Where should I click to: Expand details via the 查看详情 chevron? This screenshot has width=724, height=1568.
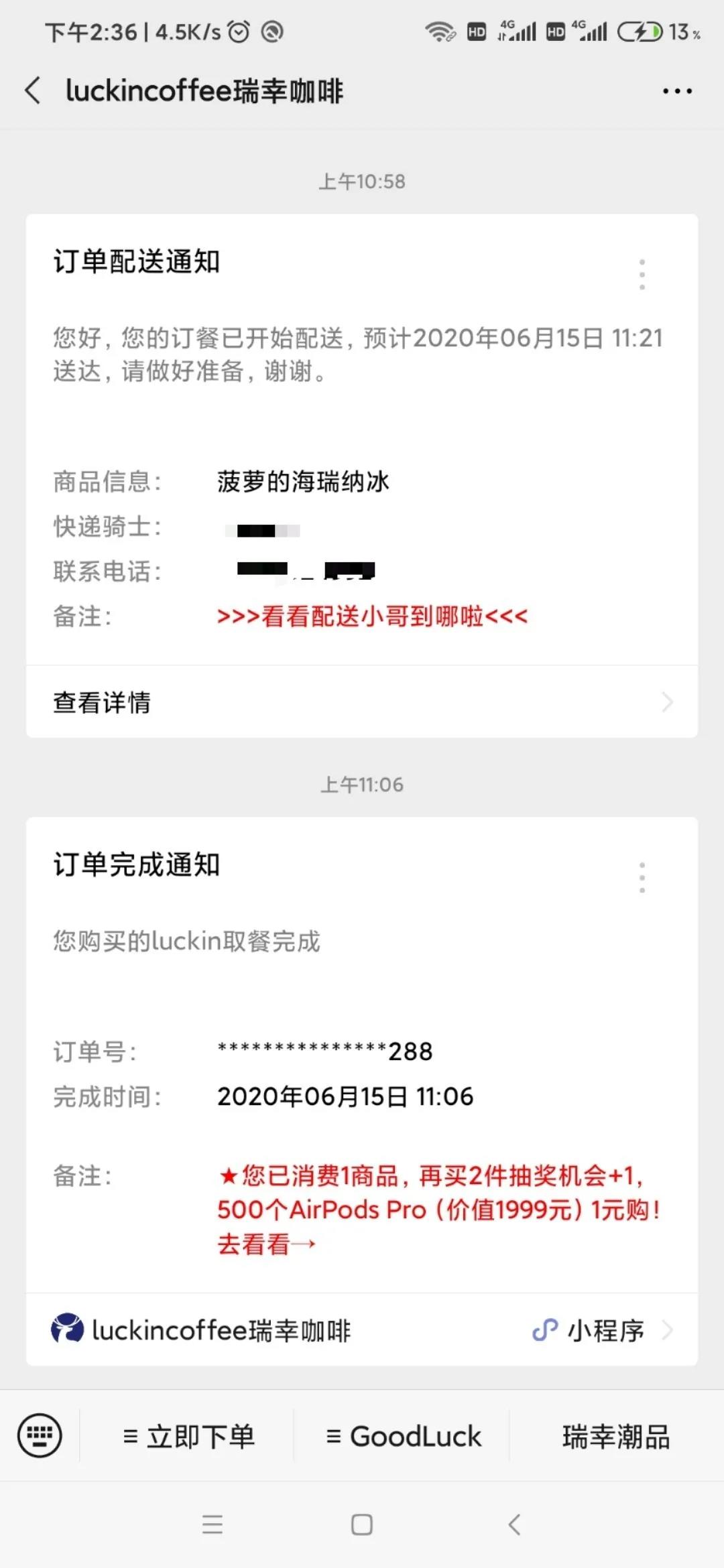tap(666, 702)
